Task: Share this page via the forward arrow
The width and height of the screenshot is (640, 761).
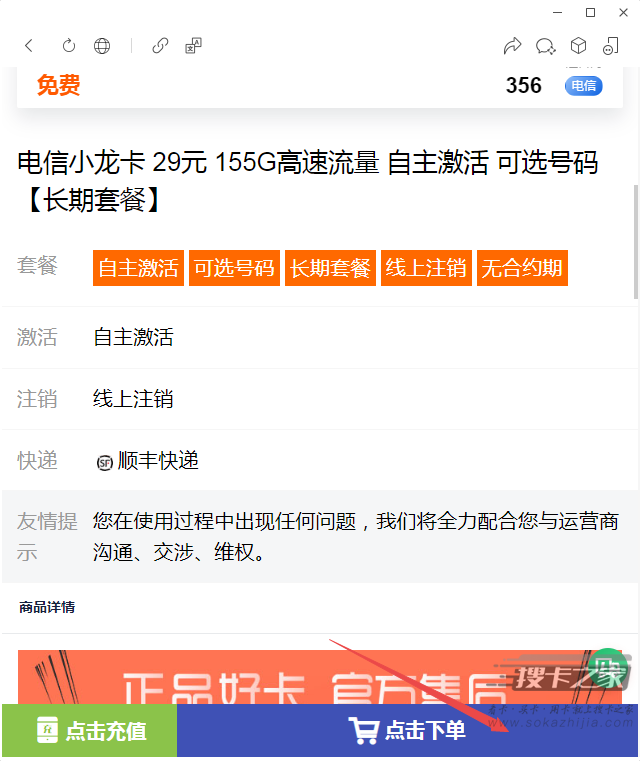Action: point(512,46)
